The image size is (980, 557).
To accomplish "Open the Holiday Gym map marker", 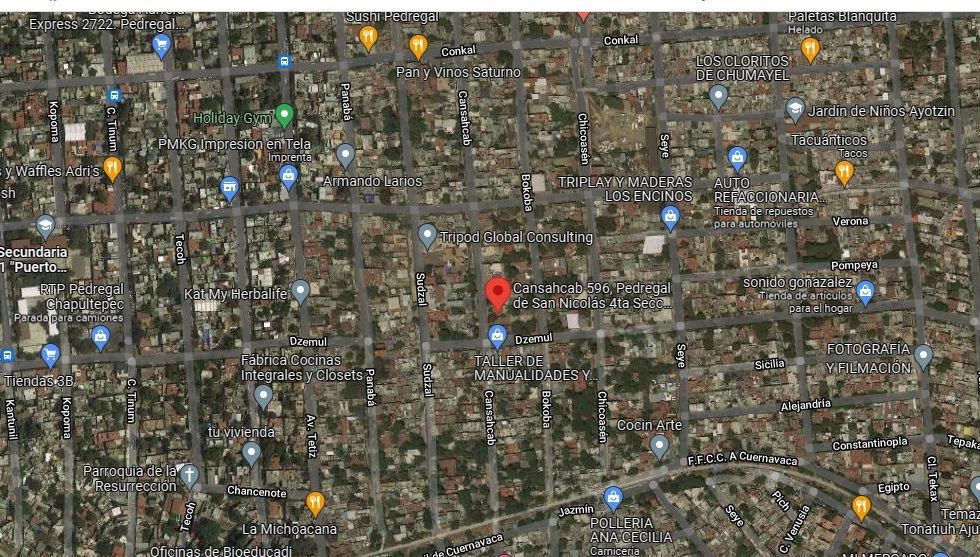I will point(284,116).
